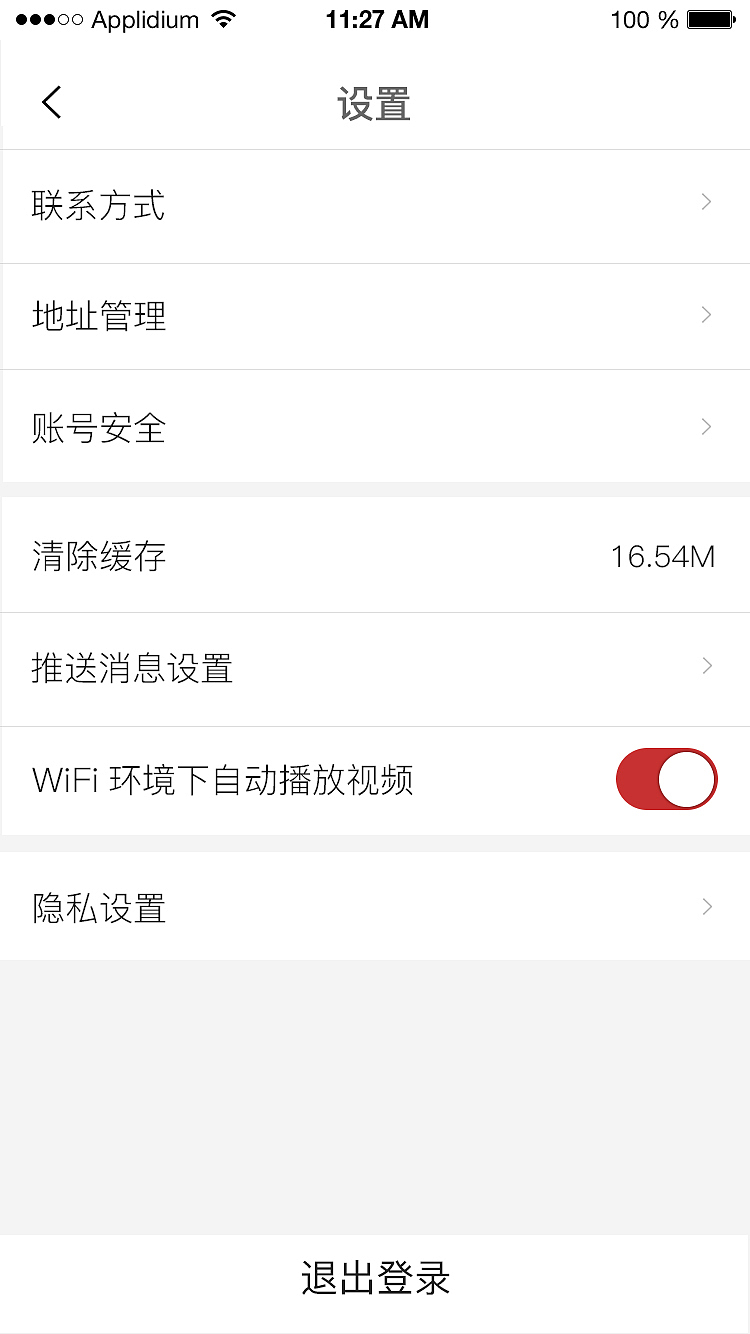The width and height of the screenshot is (750, 1334).
Task: Expand the 联系方式 row chevron
Action: point(707,203)
